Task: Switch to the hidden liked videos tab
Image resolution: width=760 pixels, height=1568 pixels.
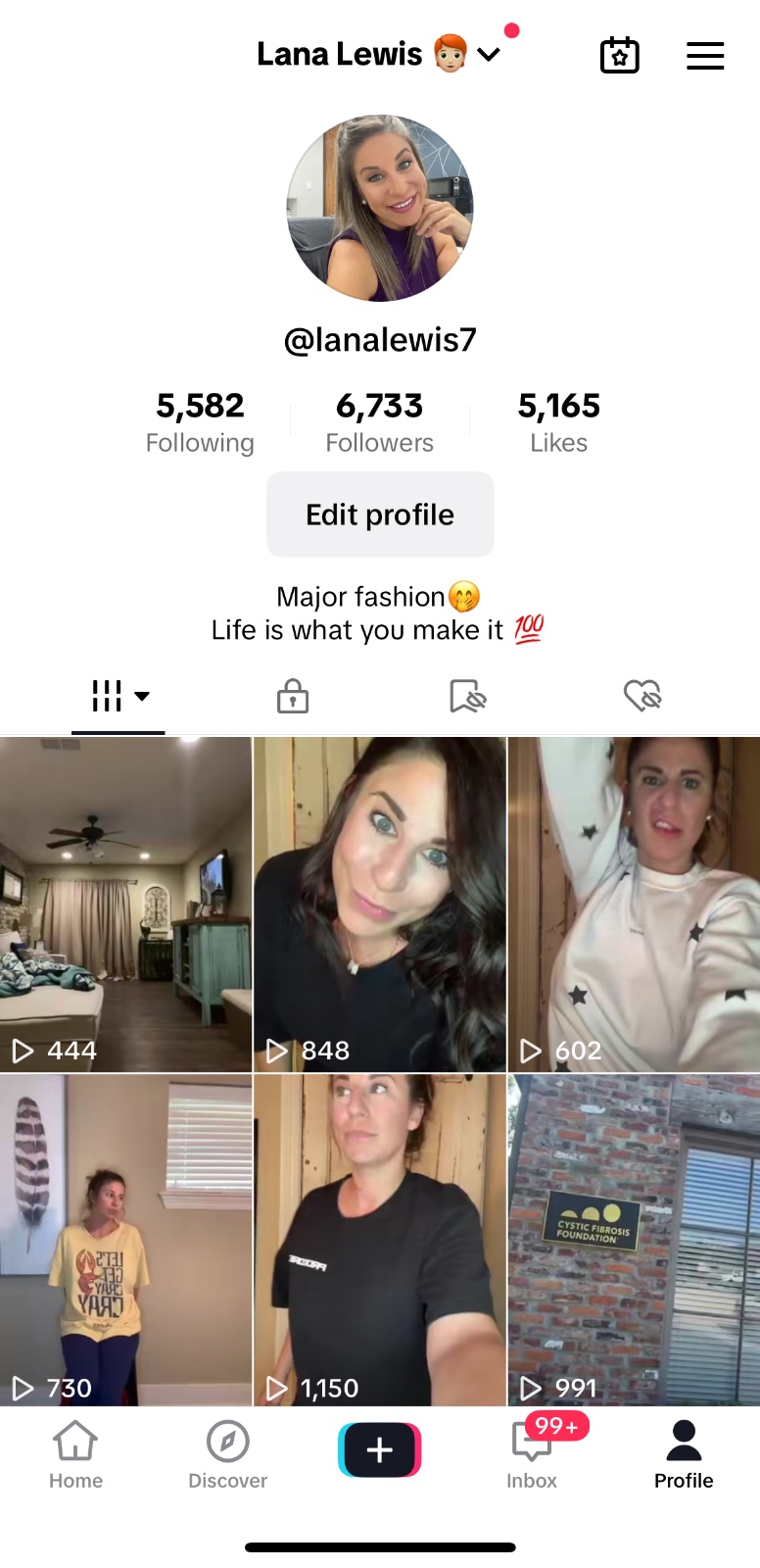Action: pyautogui.click(x=642, y=697)
